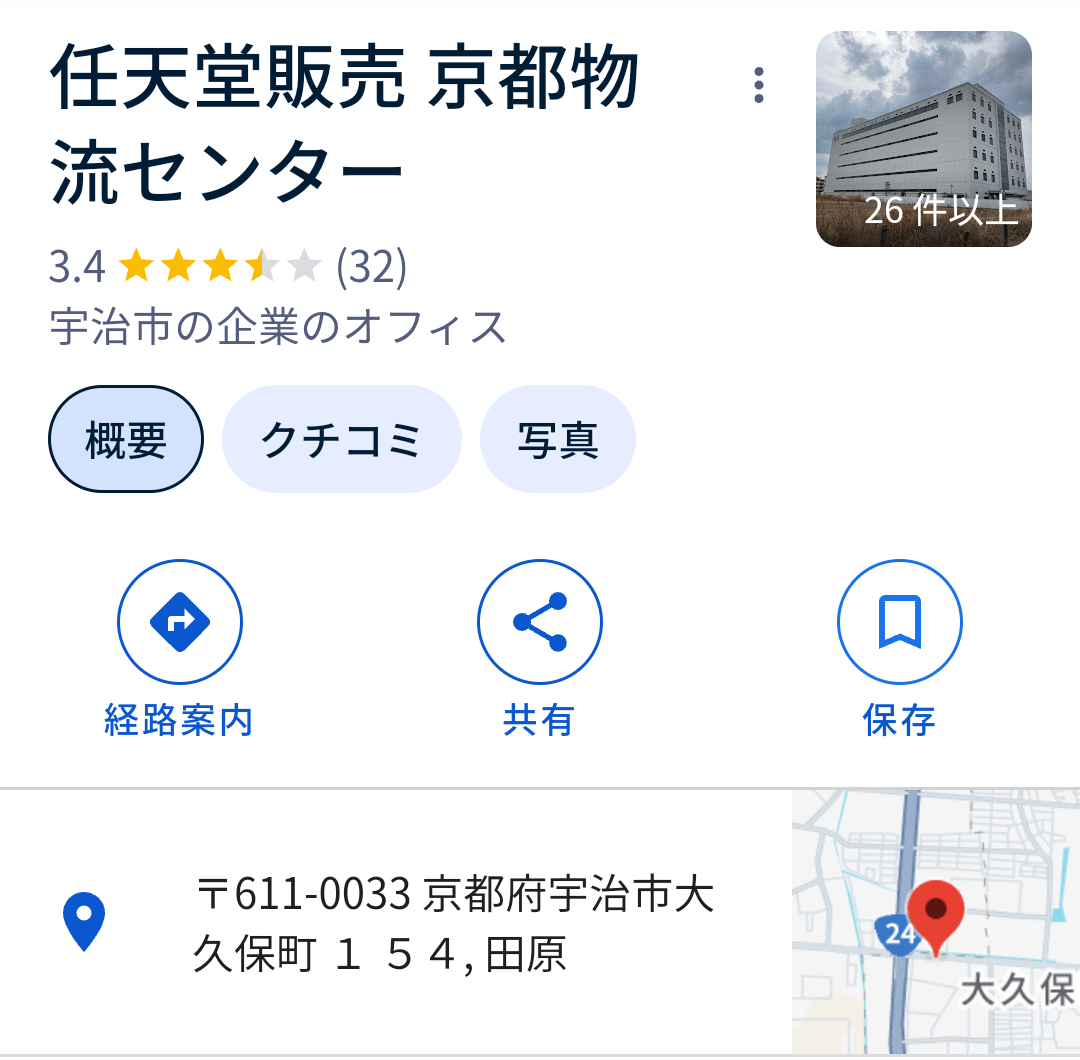Switch to the 写真 chip
1080x1060 pixels.
(557, 440)
